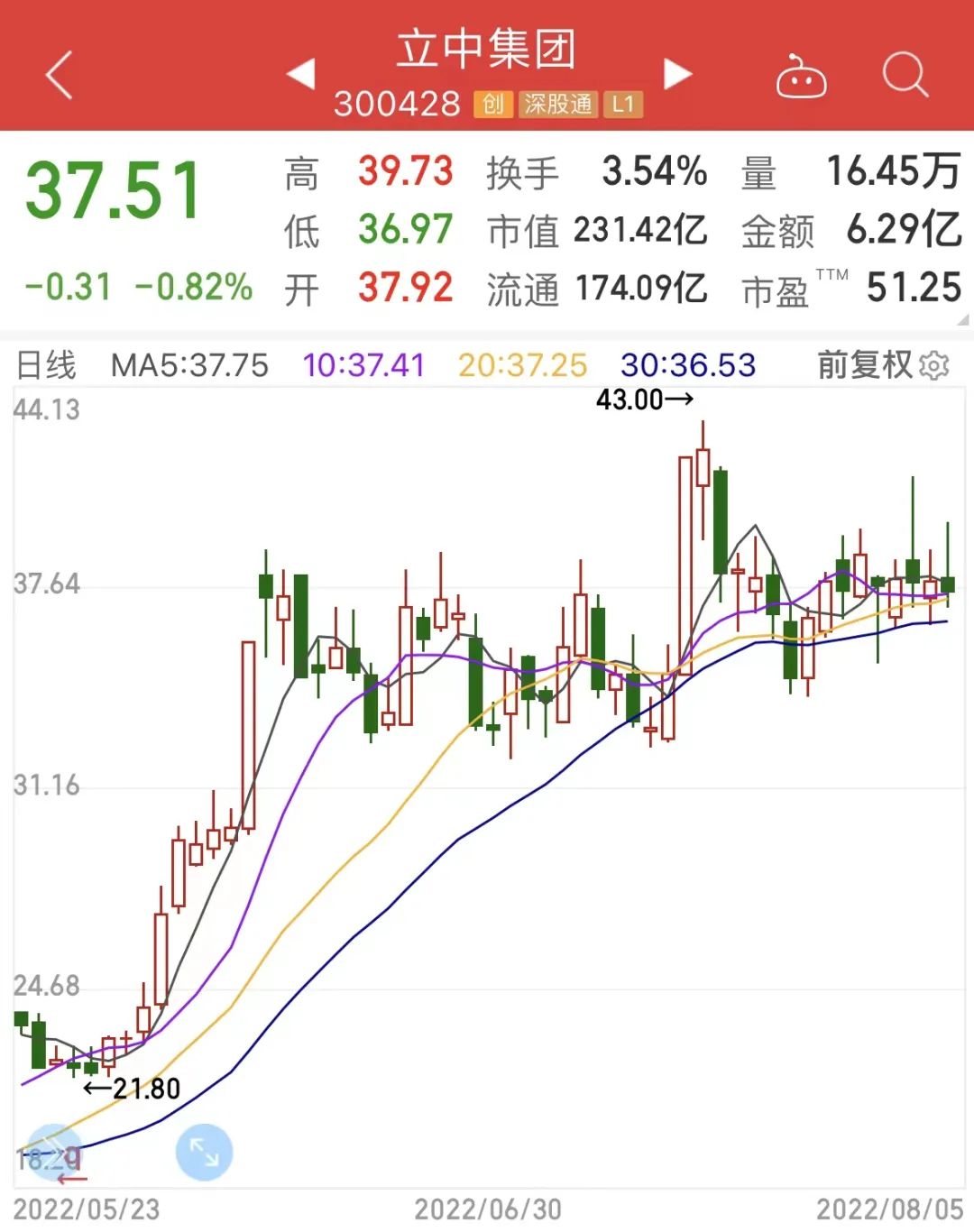Go back using the top-left arrow
974x1232 pixels.
click(x=60, y=75)
